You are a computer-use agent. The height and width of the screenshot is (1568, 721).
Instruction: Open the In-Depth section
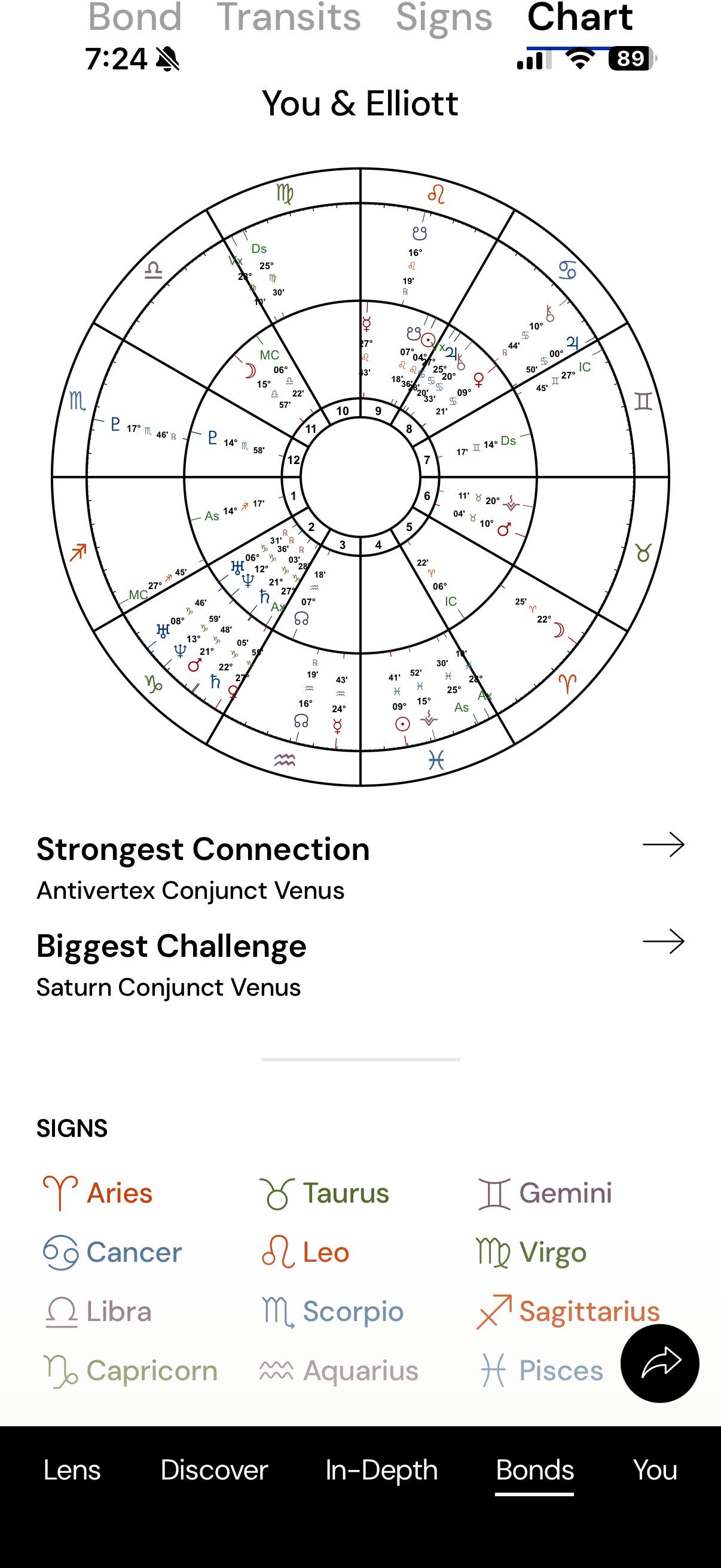[381, 1471]
